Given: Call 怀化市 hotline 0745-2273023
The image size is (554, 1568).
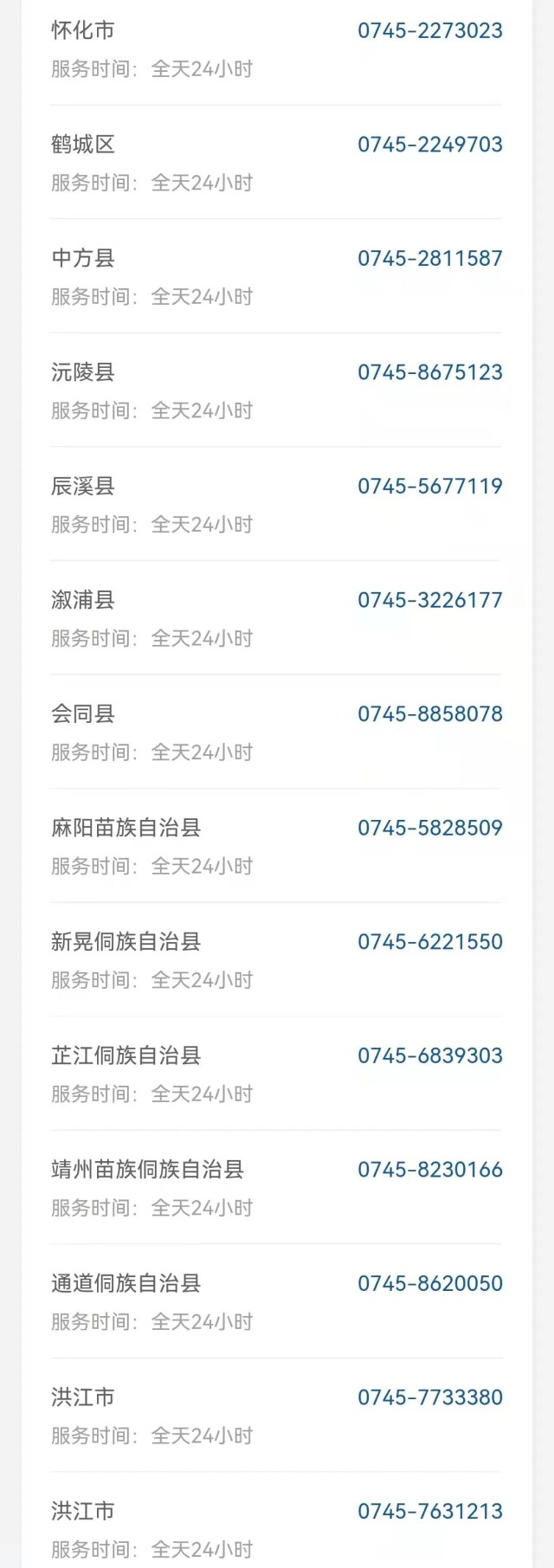Looking at the screenshot, I should (x=429, y=31).
